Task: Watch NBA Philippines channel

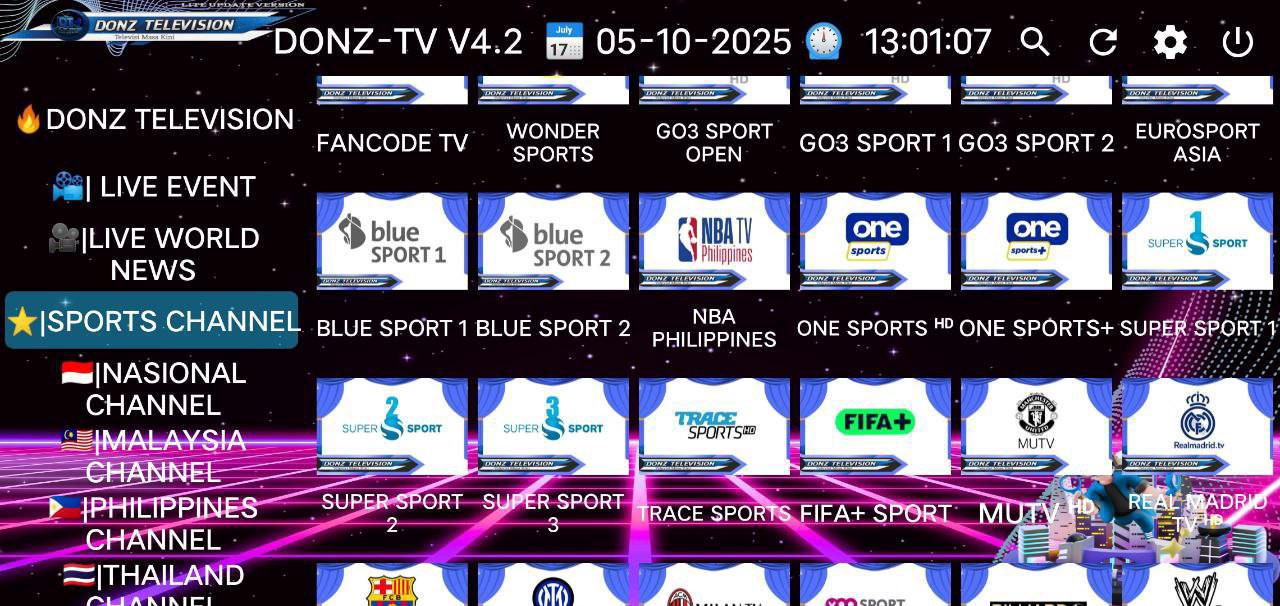Action: pyautogui.click(x=714, y=241)
